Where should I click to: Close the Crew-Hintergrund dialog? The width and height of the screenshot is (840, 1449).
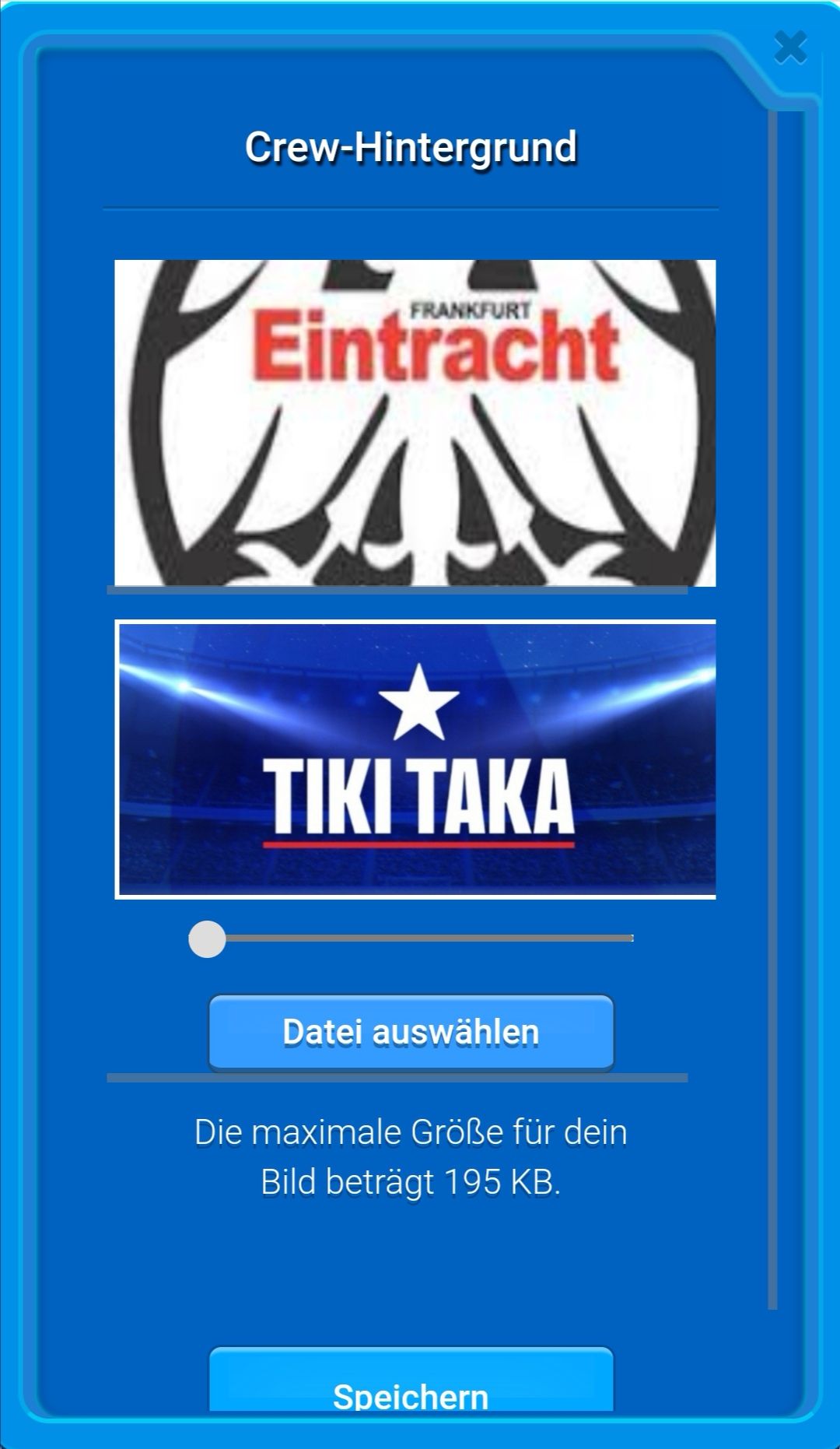(790, 48)
